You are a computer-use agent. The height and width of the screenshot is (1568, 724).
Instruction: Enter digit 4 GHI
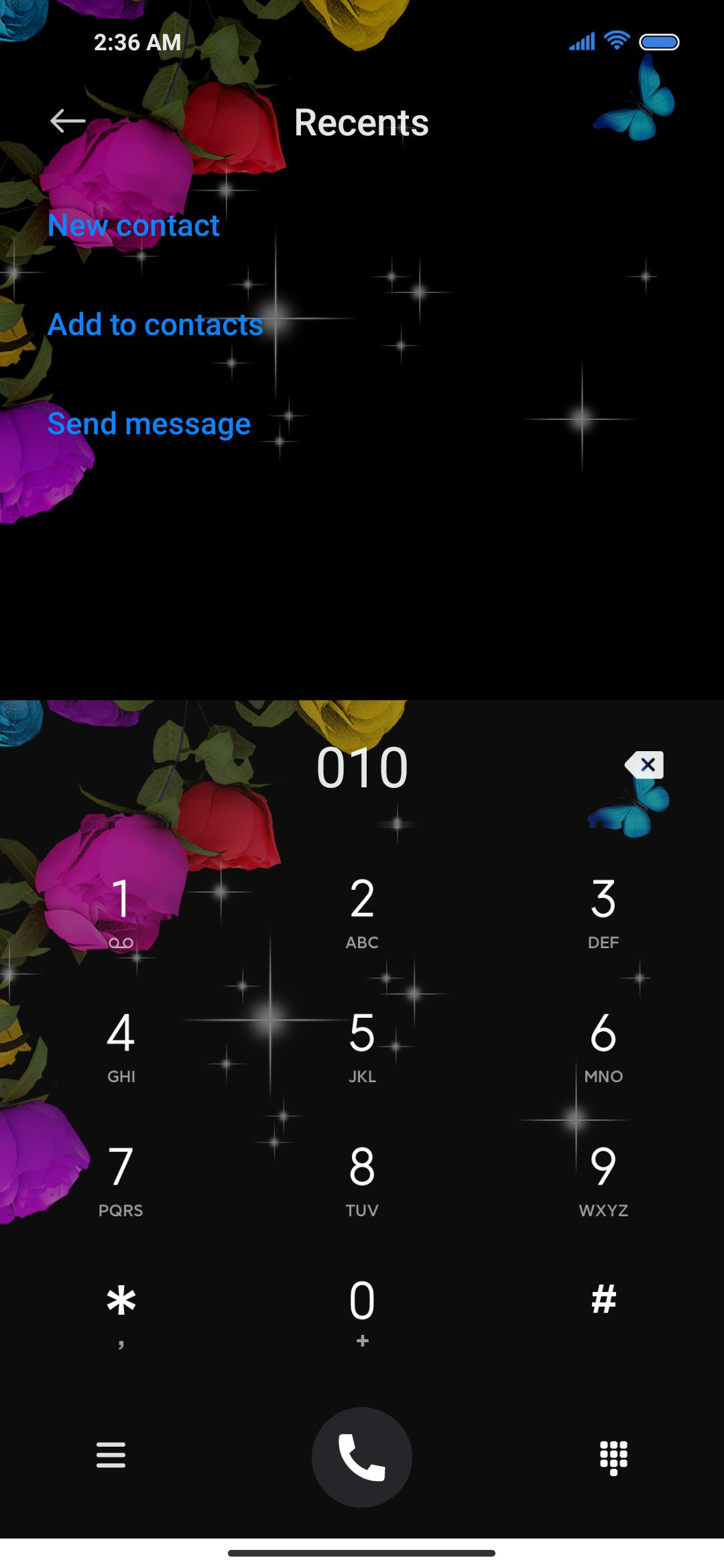121,1047
